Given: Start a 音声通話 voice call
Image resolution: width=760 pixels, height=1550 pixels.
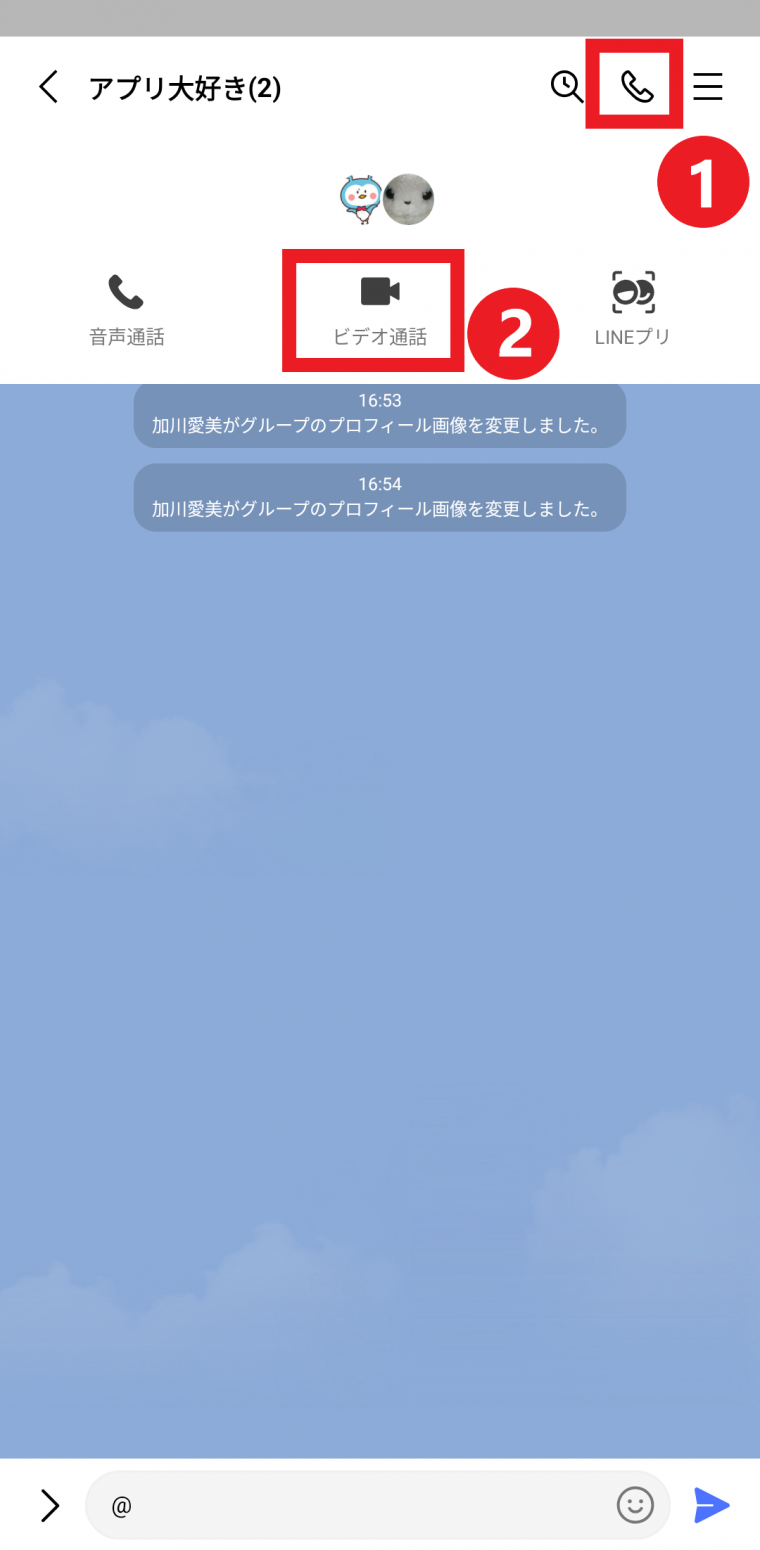Looking at the screenshot, I should (x=126, y=310).
